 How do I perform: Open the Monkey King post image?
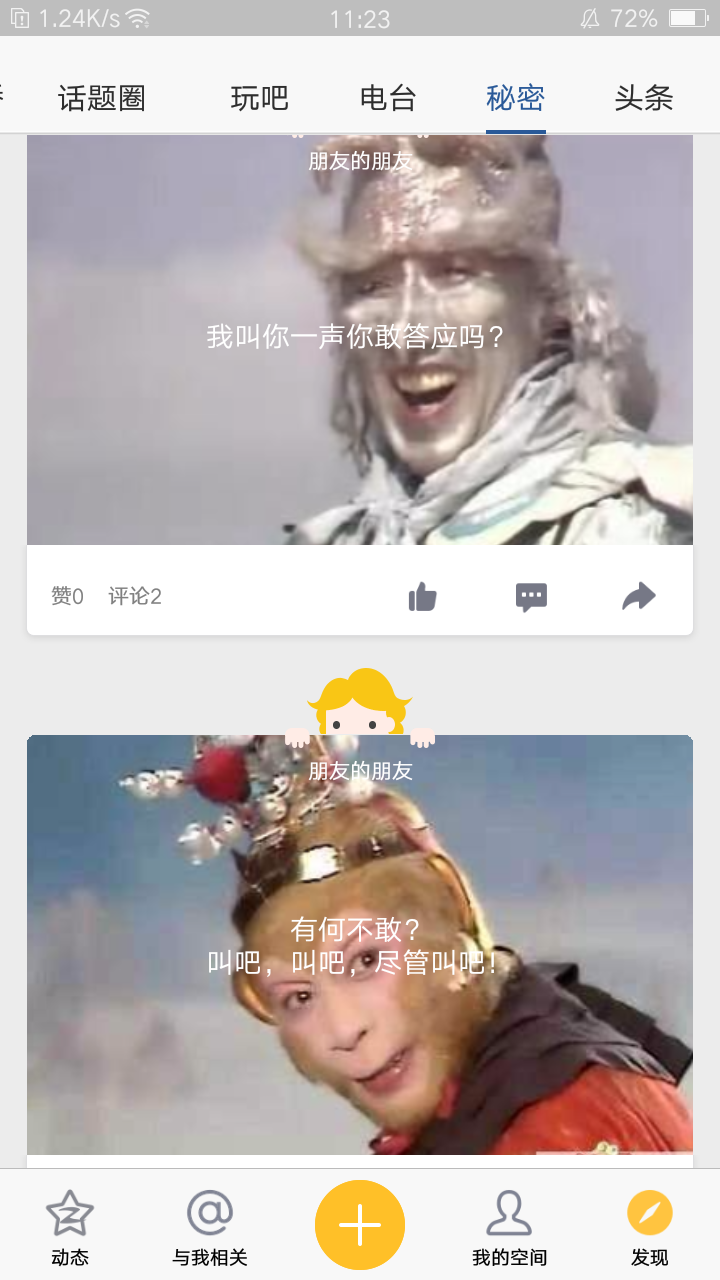[360, 950]
